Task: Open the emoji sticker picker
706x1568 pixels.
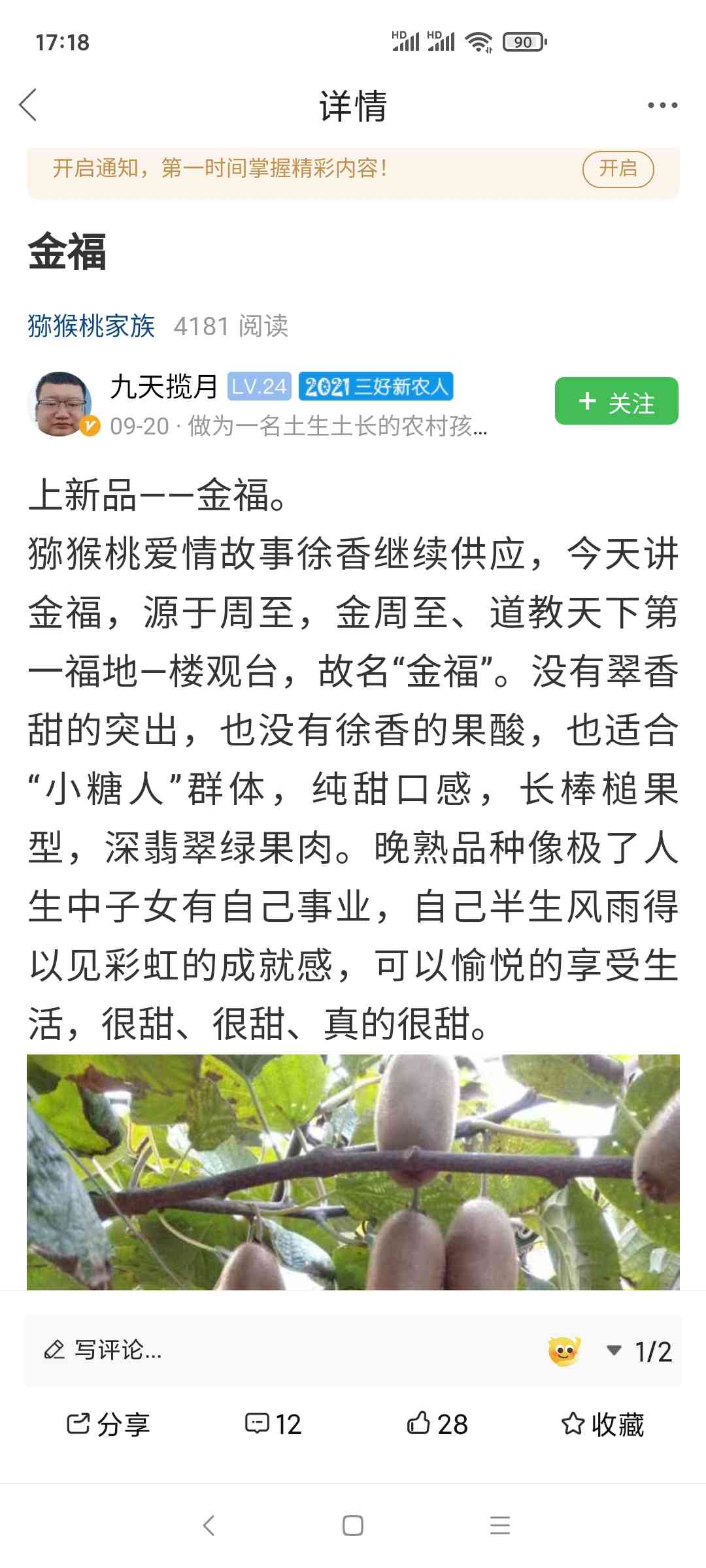Action: pos(565,1350)
